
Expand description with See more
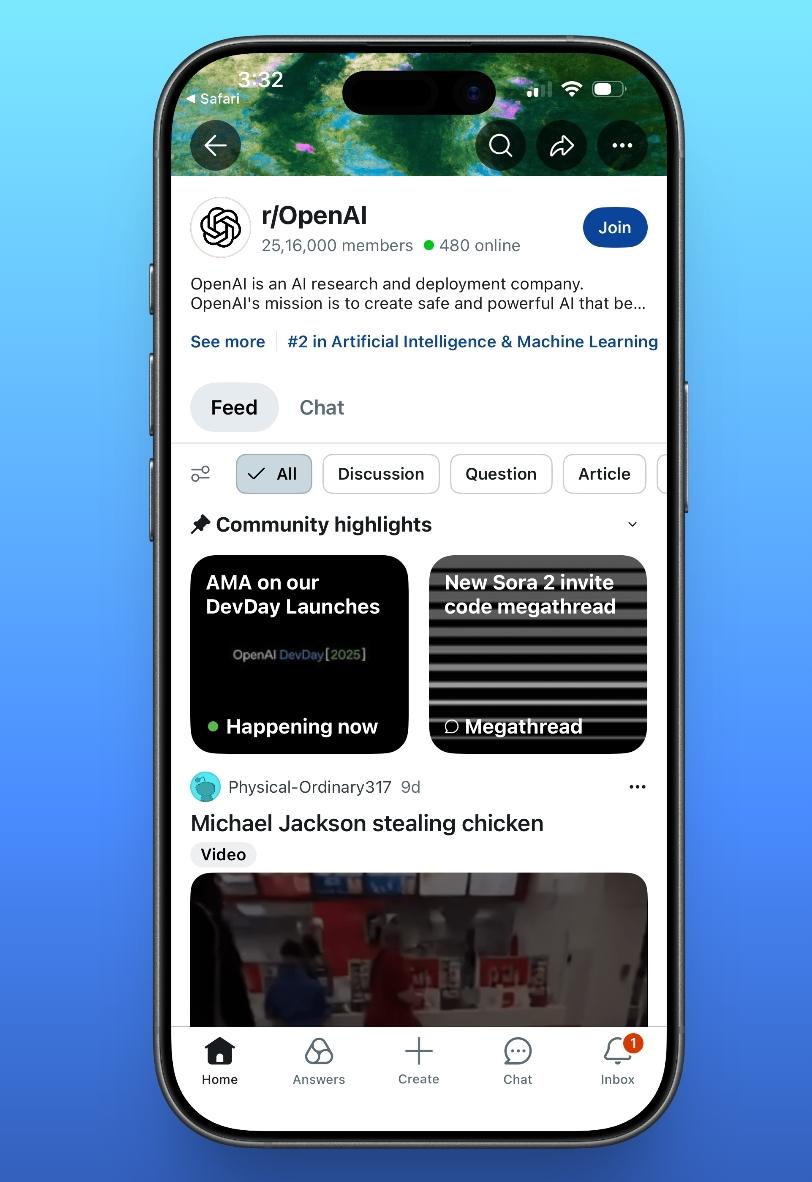pyautogui.click(x=228, y=342)
